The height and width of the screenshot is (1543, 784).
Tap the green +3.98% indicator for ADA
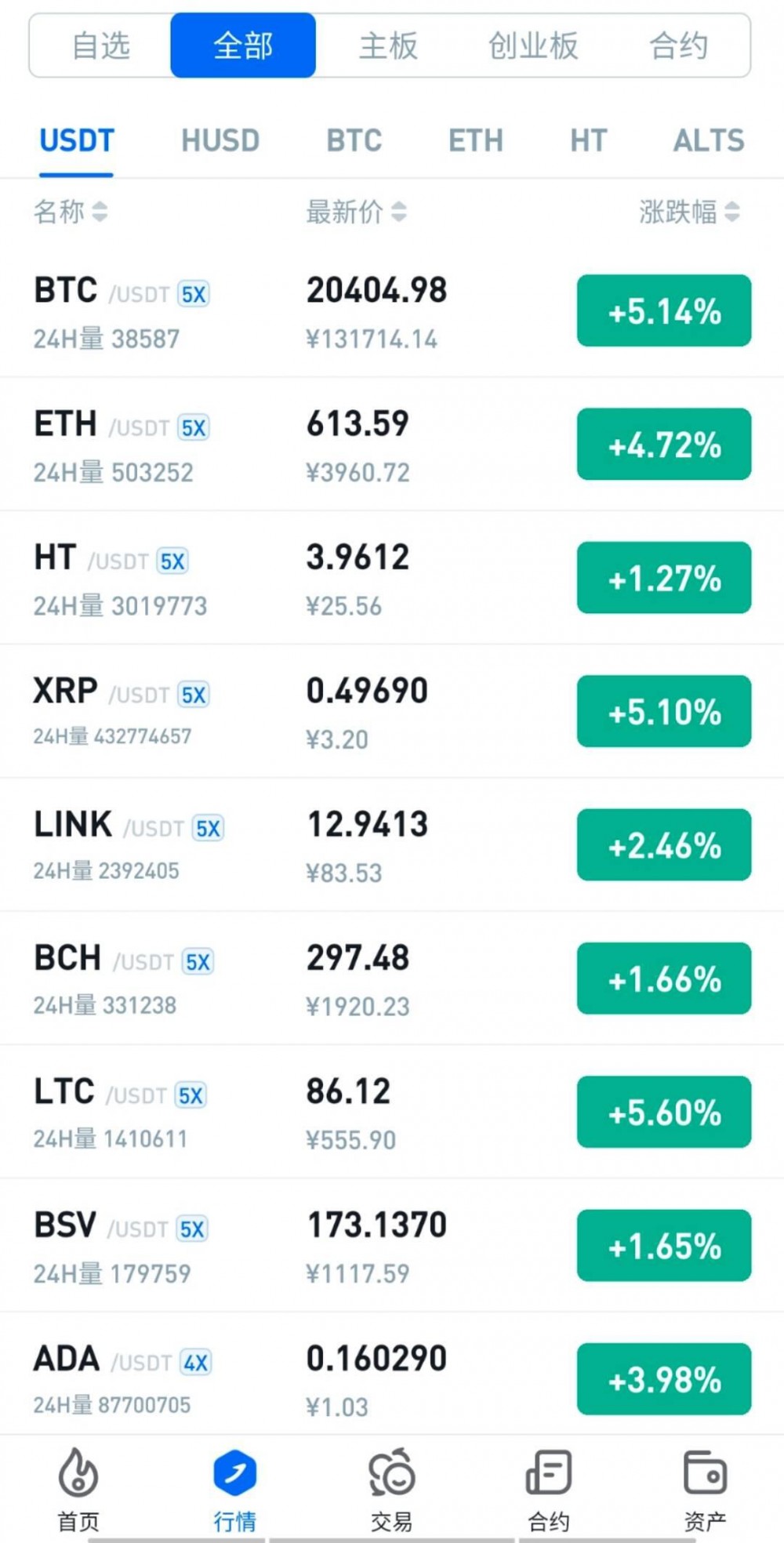663,1379
